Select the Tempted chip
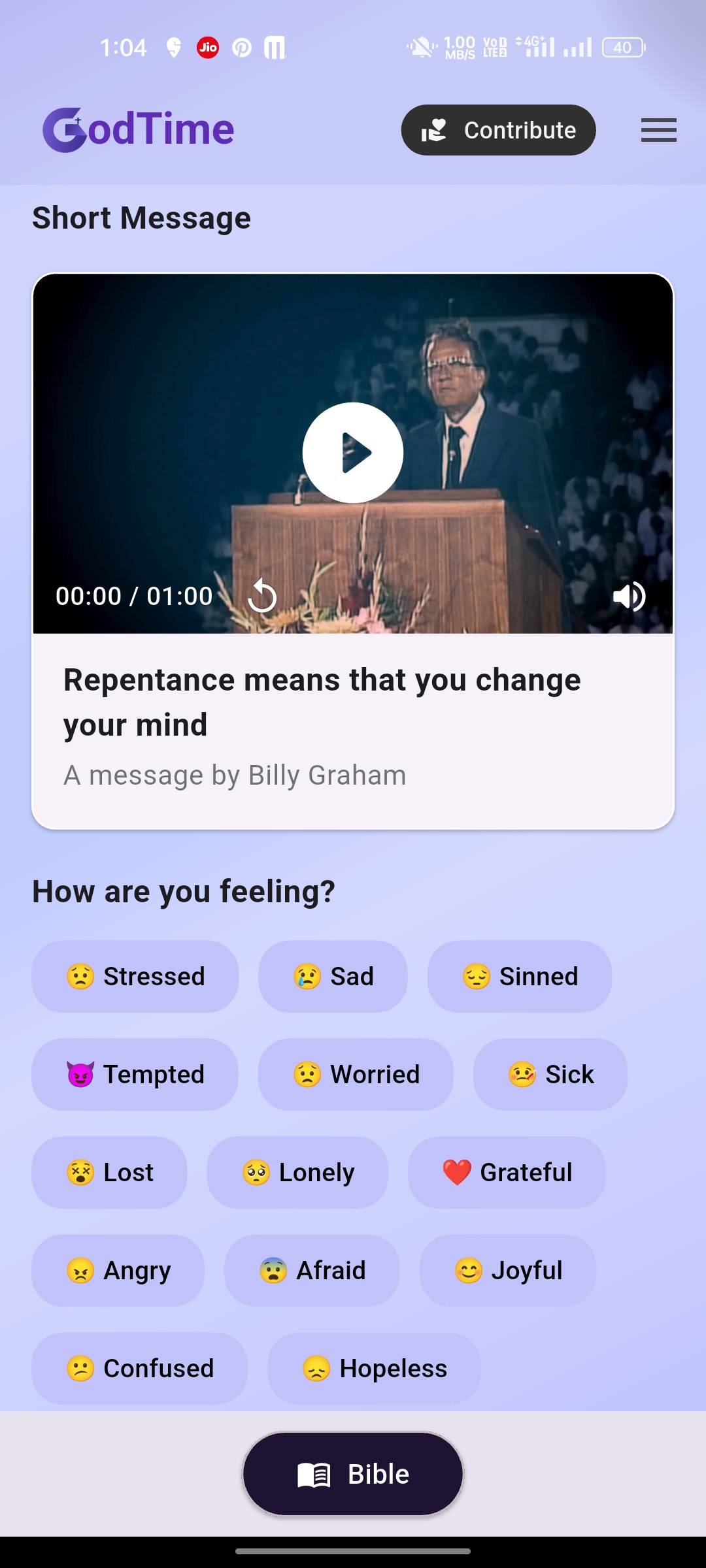This screenshot has height=1568, width=706. pos(135,1075)
